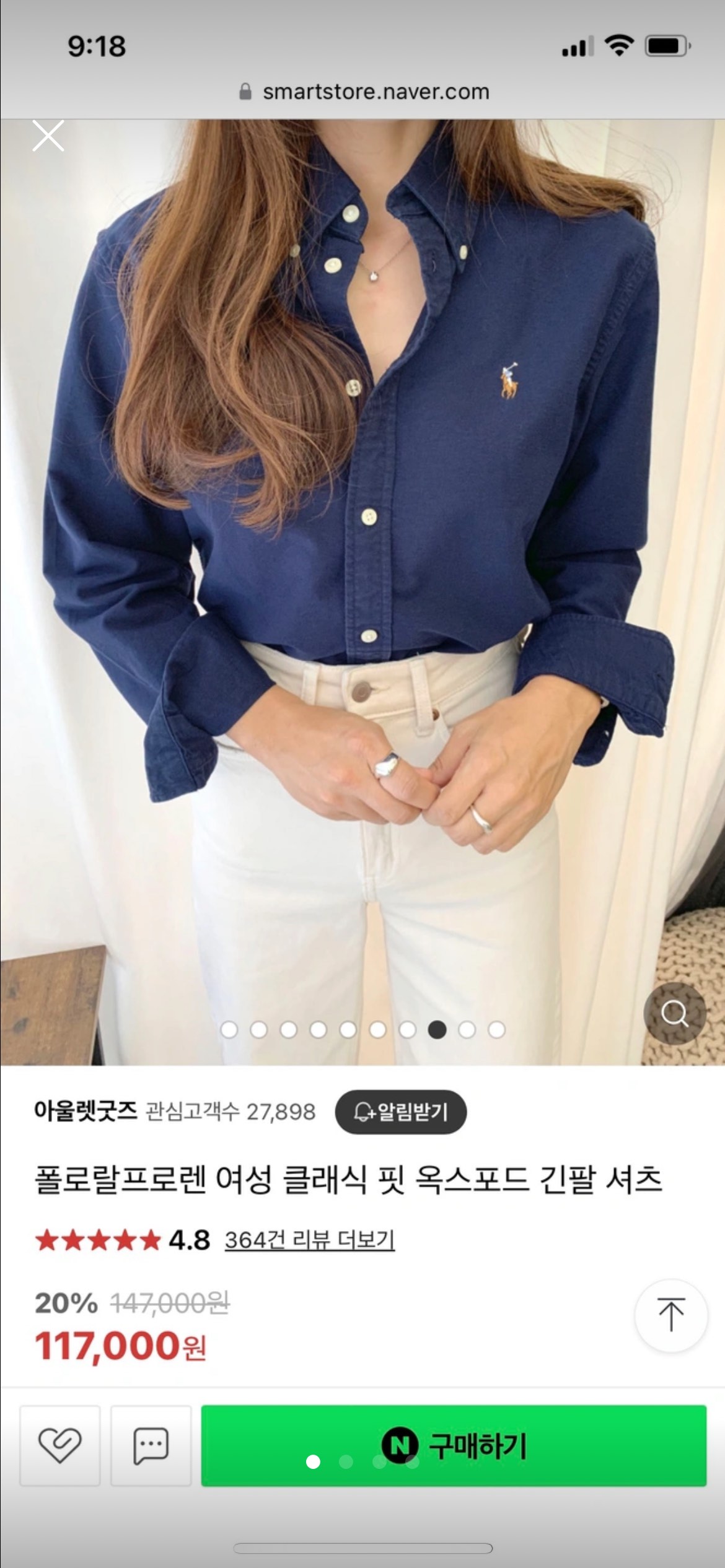The width and height of the screenshot is (725, 1568).
Task: Jump back to the top with the arrow
Action: (x=670, y=1315)
